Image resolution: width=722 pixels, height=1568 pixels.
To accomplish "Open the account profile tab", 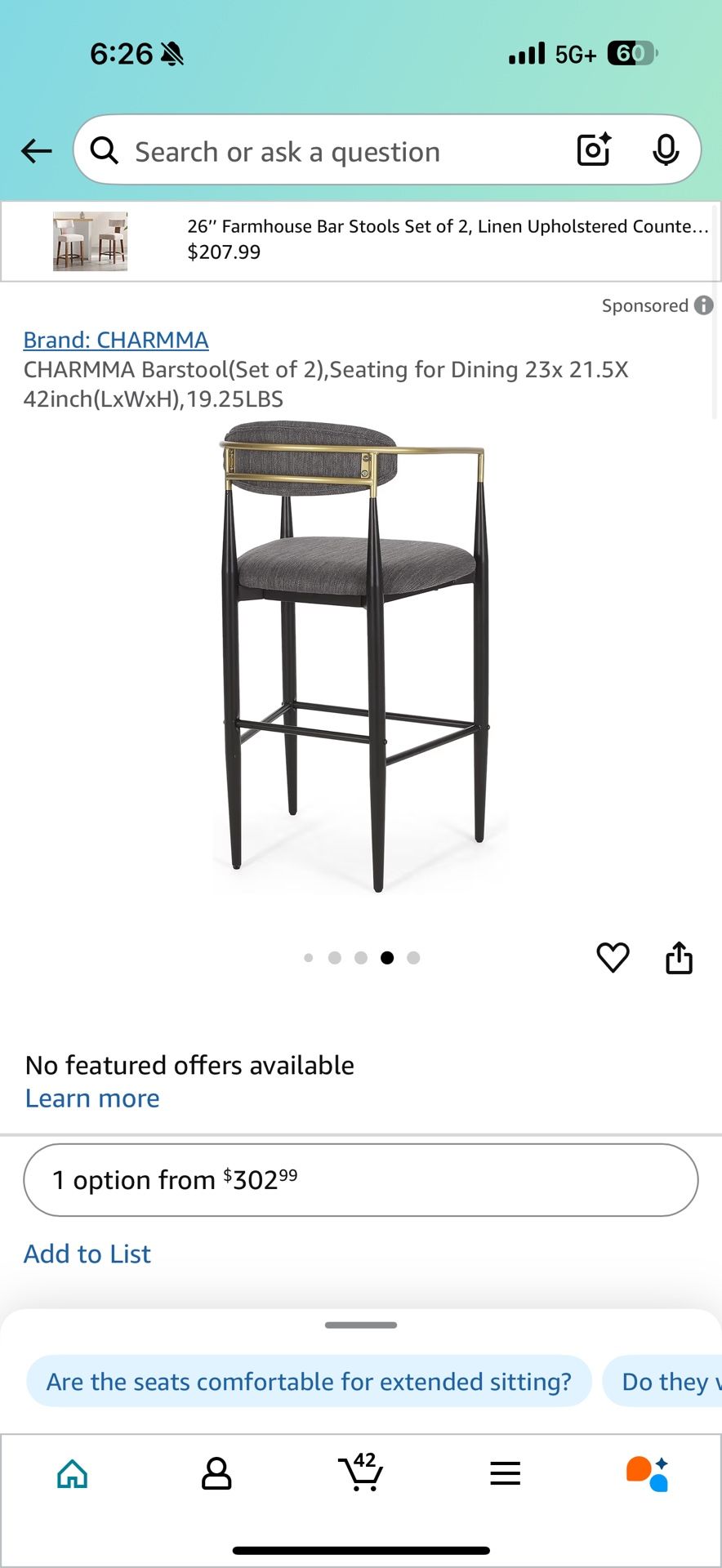I will [x=216, y=1473].
